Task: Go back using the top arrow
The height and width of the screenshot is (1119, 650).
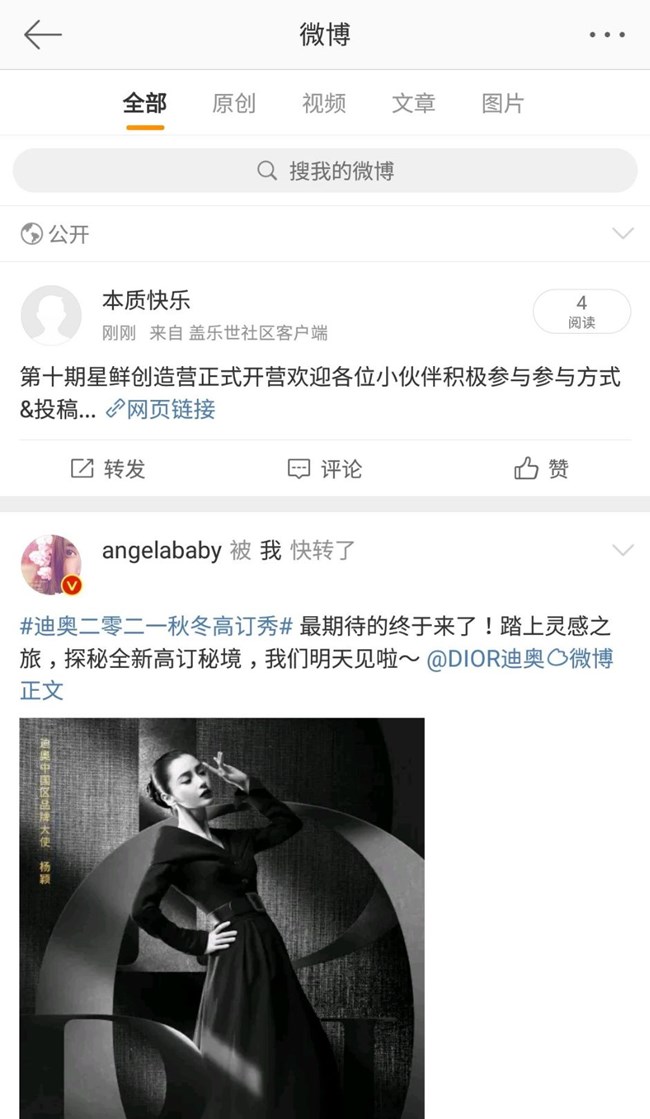Action: tap(43, 35)
